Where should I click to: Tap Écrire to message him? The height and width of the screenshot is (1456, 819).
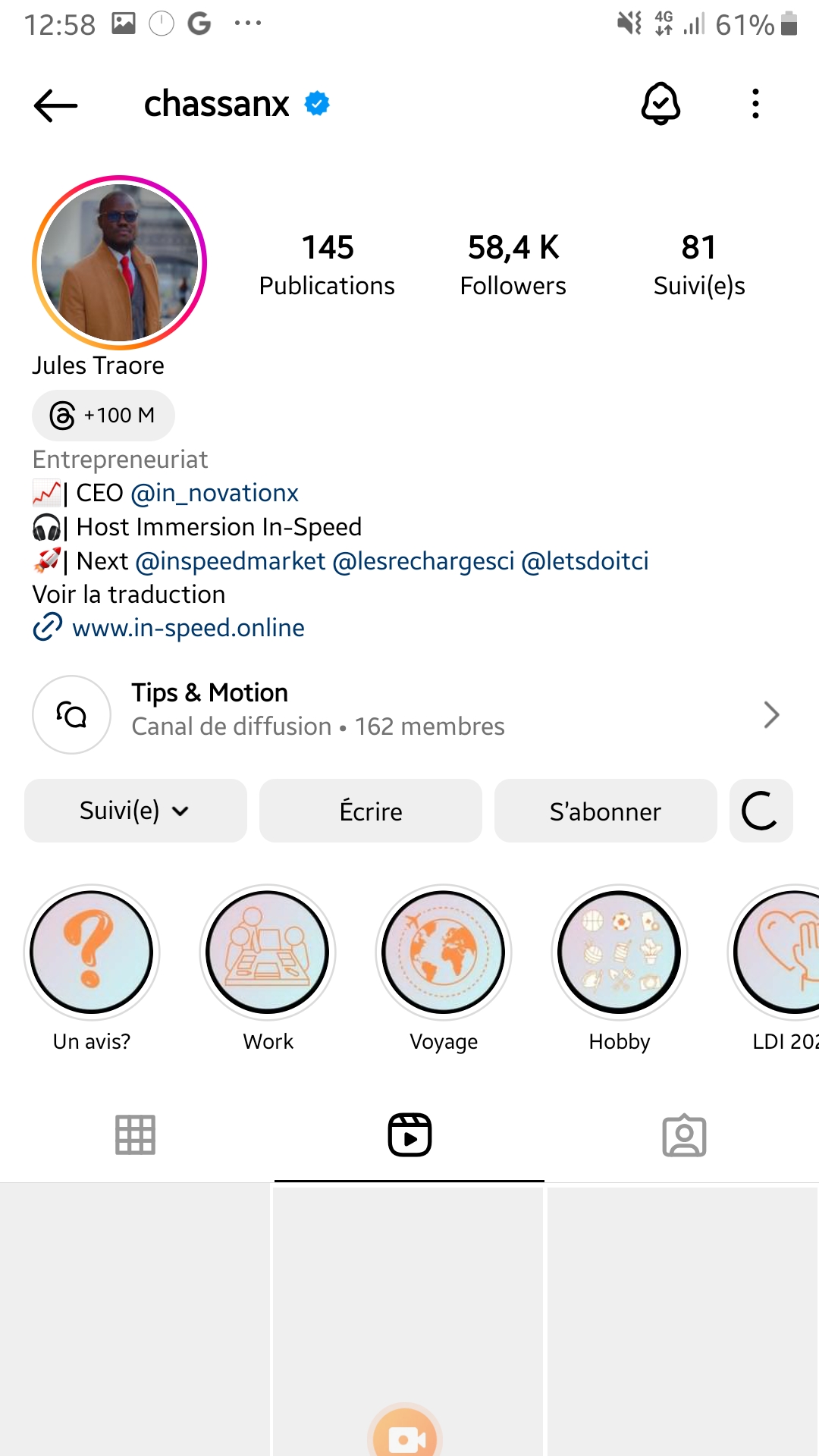click(x=371, y=811)
